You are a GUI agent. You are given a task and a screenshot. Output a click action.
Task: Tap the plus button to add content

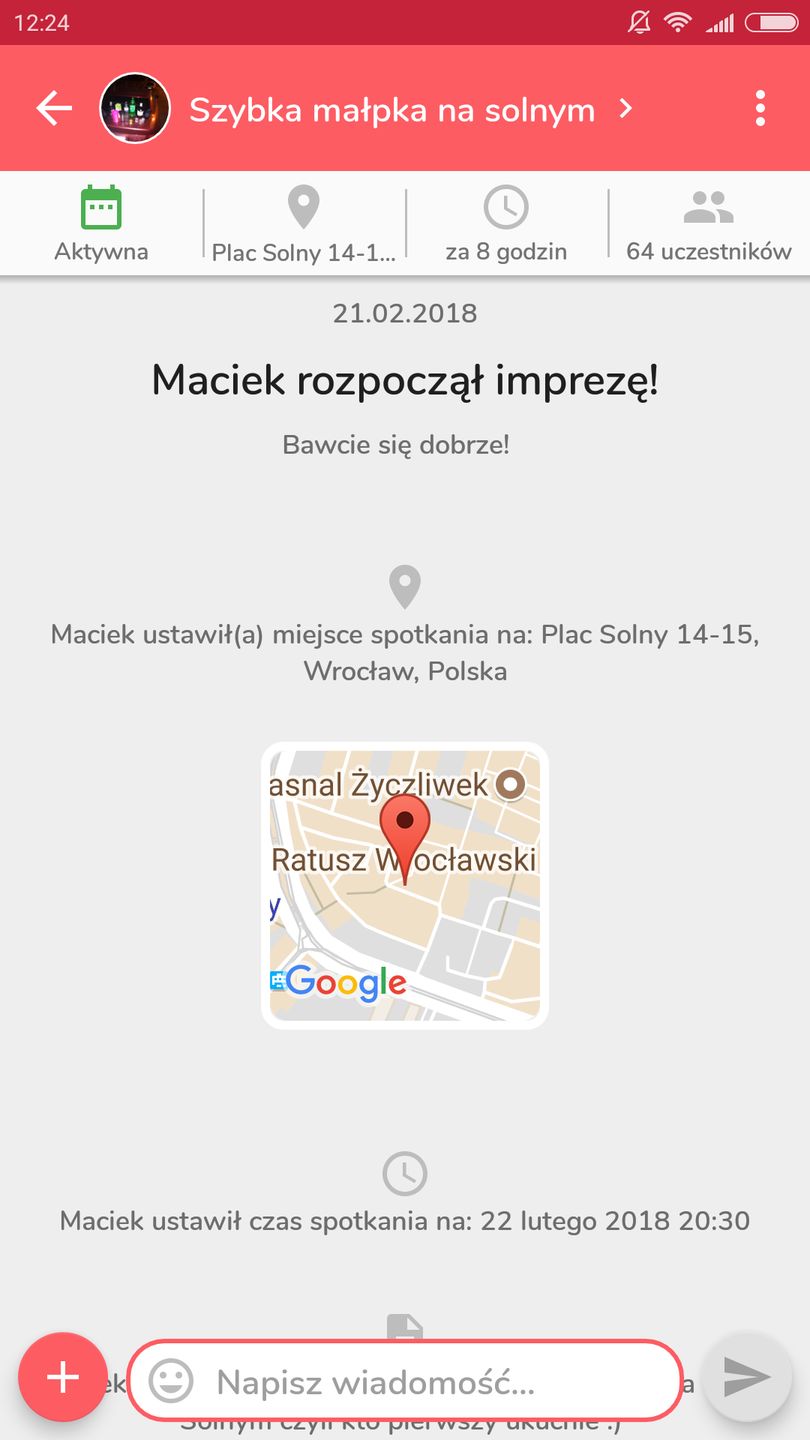click(x=61, y=1377)
